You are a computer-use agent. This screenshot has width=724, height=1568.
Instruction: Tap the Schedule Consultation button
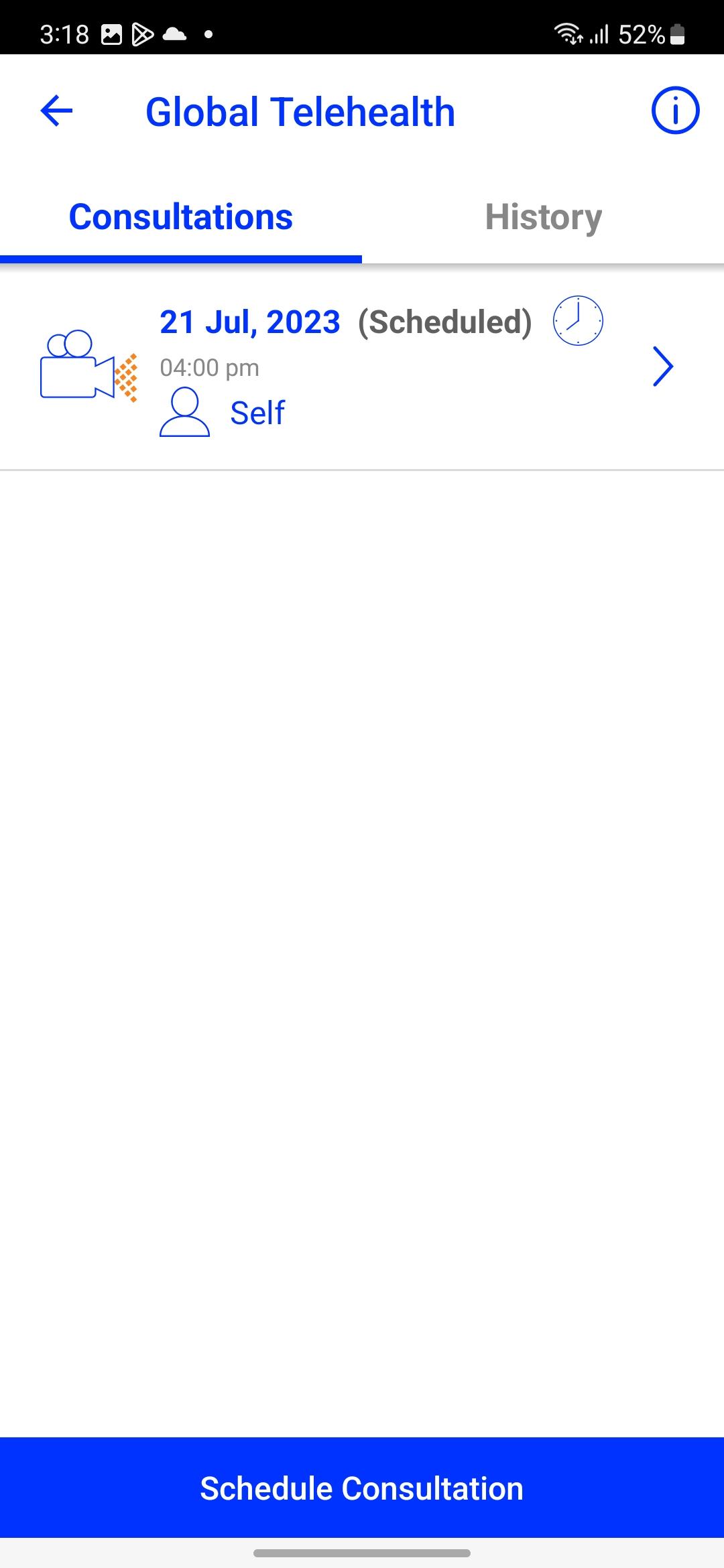[x=362, y=1488]
